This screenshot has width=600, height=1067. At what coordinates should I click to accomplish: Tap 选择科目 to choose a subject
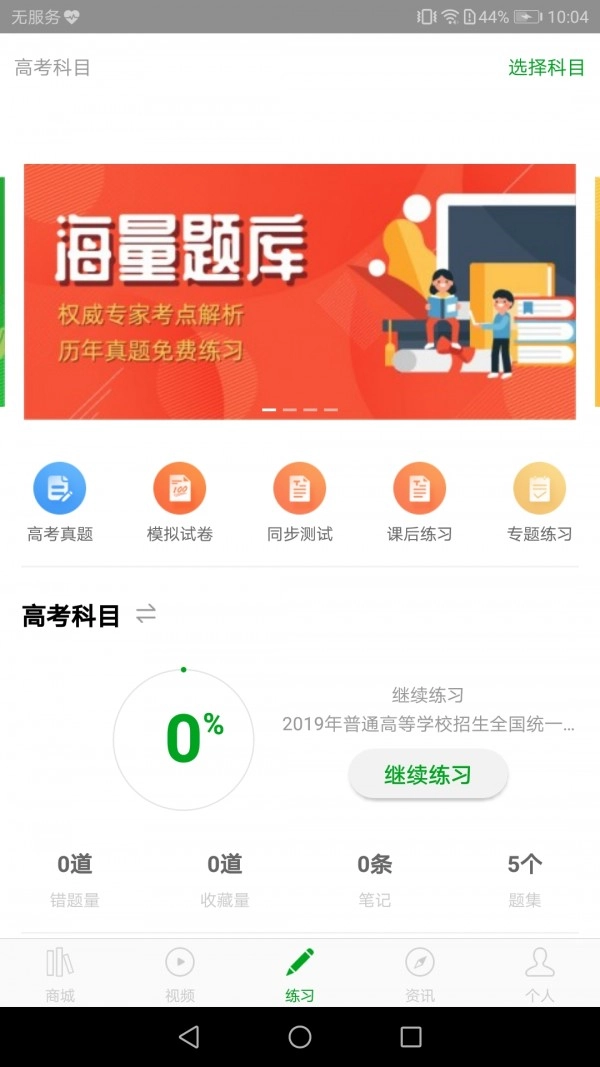pos(546,68)
